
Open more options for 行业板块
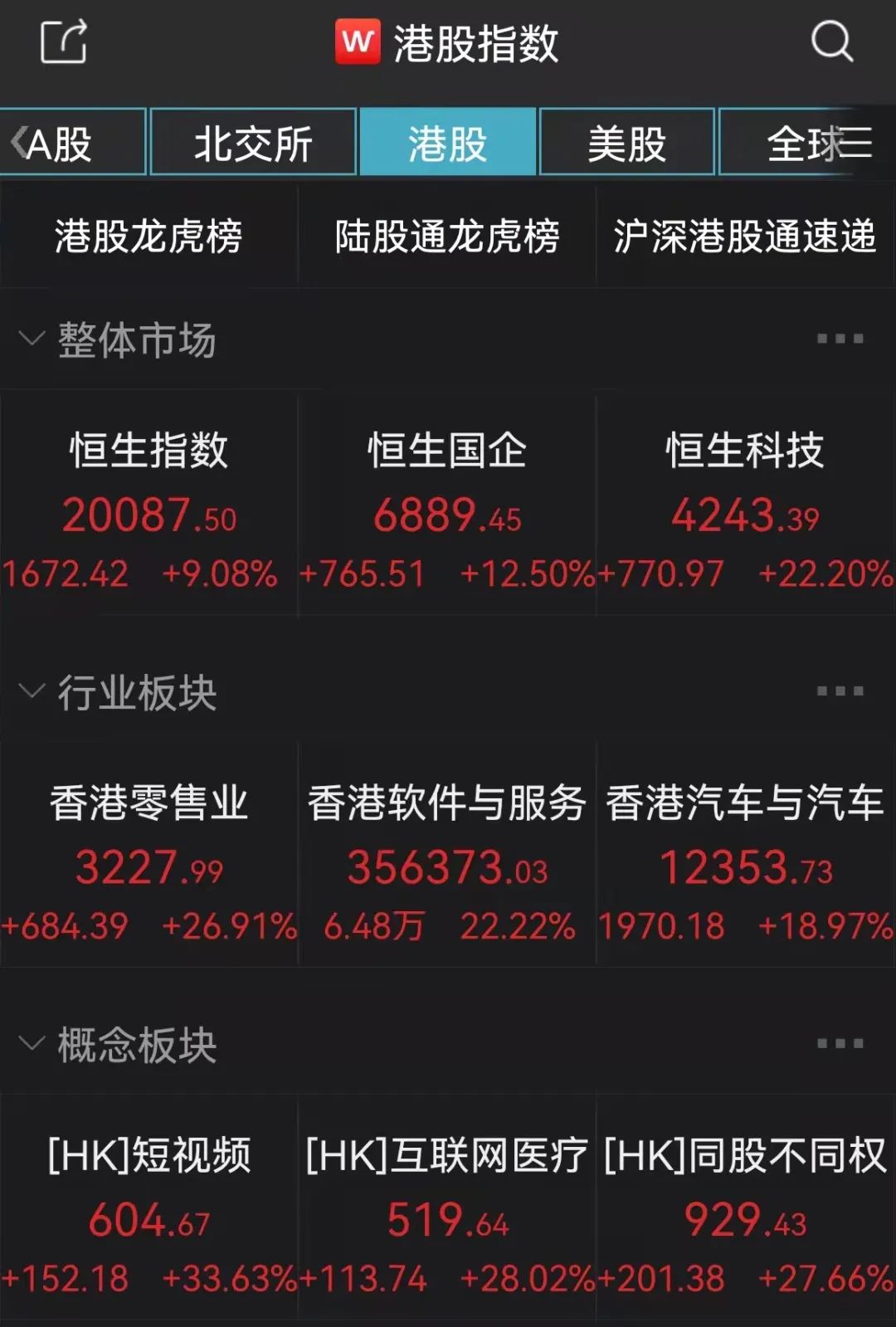(840, 691)
